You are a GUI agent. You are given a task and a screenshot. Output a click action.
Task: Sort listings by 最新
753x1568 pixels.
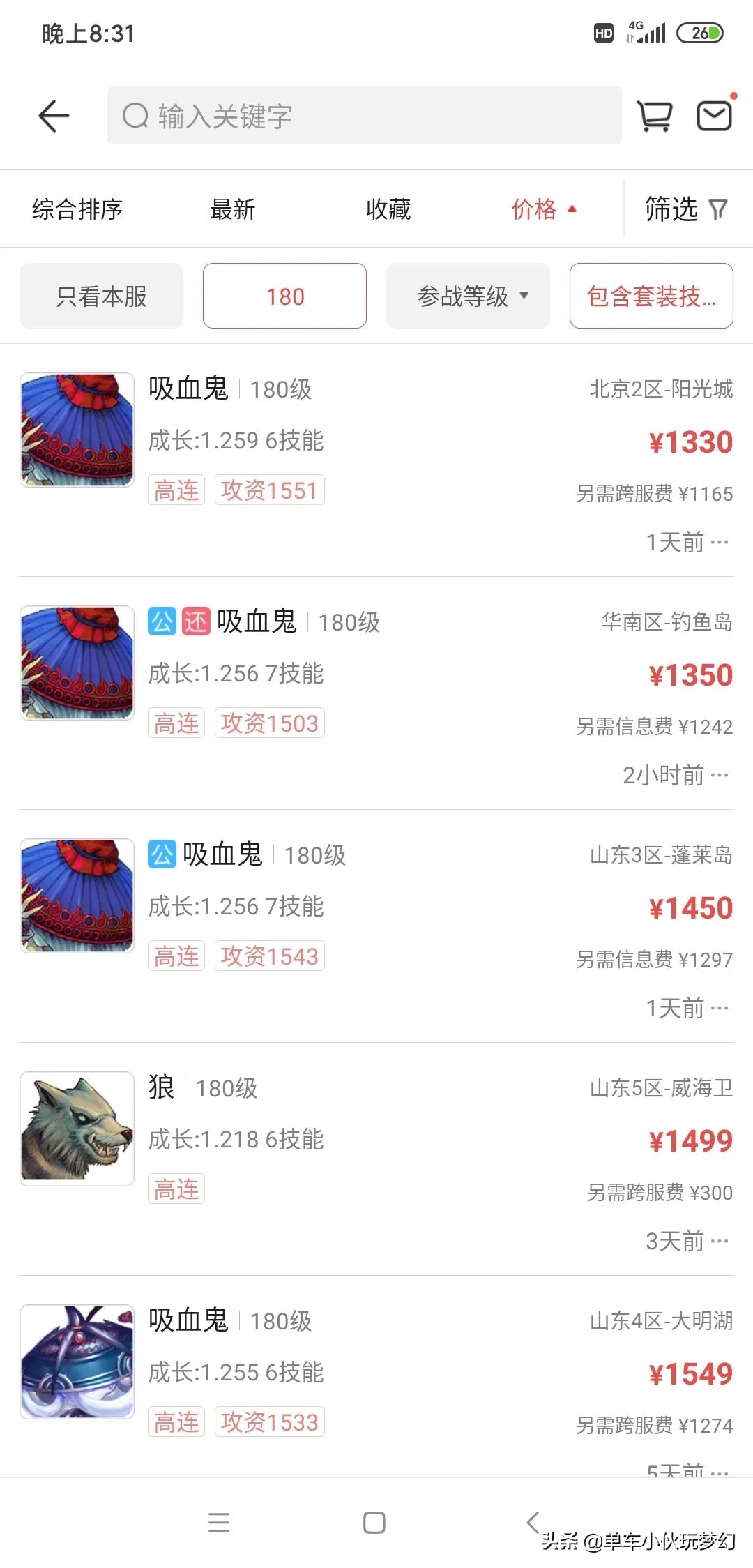tap(233, 209)
